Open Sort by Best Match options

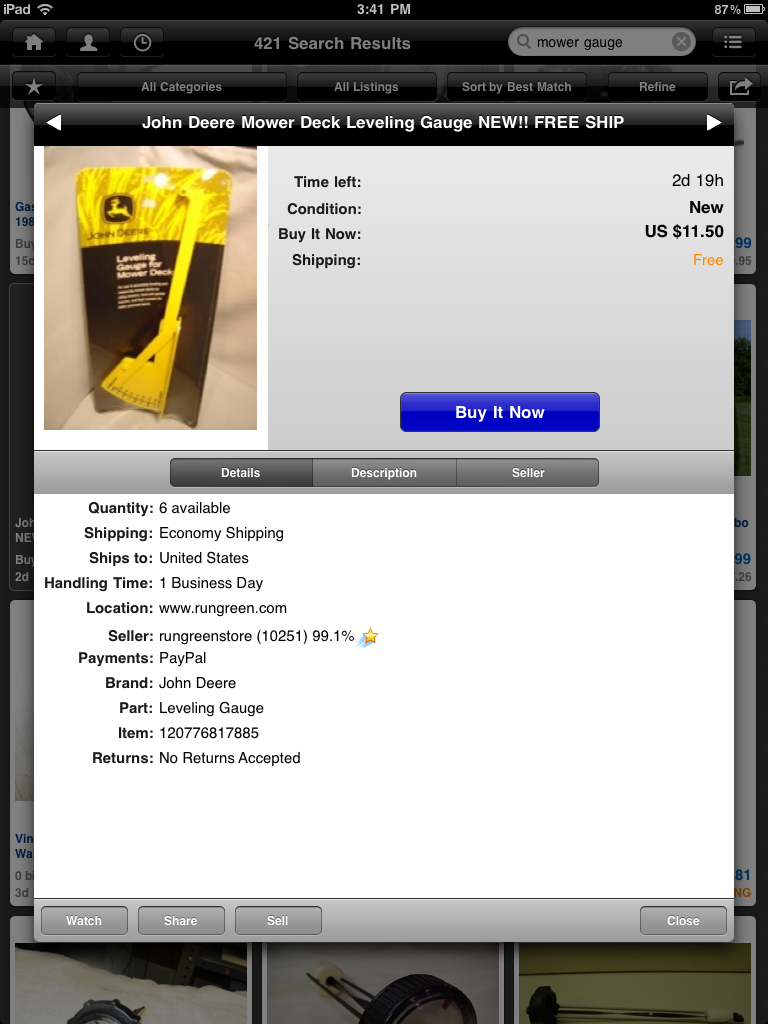pyautogui.click(x=516, y=87)
